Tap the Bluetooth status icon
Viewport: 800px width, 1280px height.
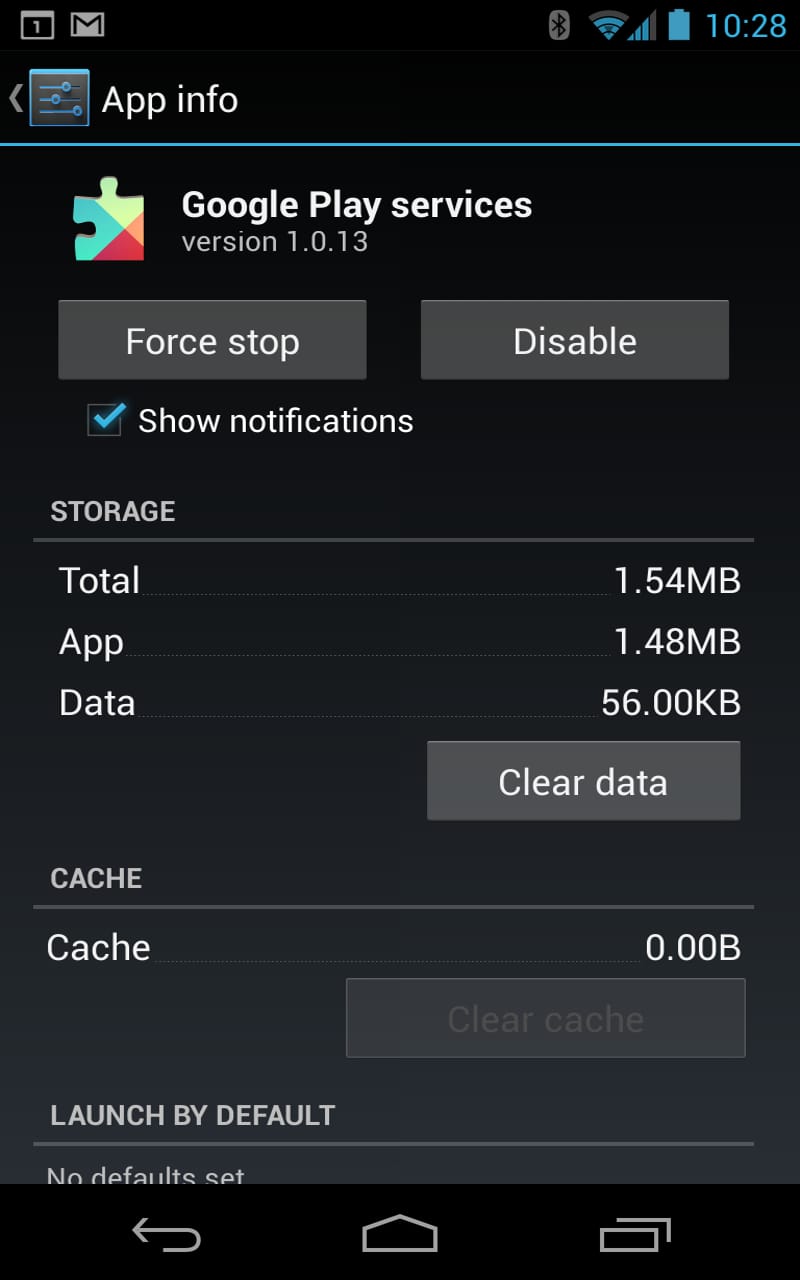point(561,25)
